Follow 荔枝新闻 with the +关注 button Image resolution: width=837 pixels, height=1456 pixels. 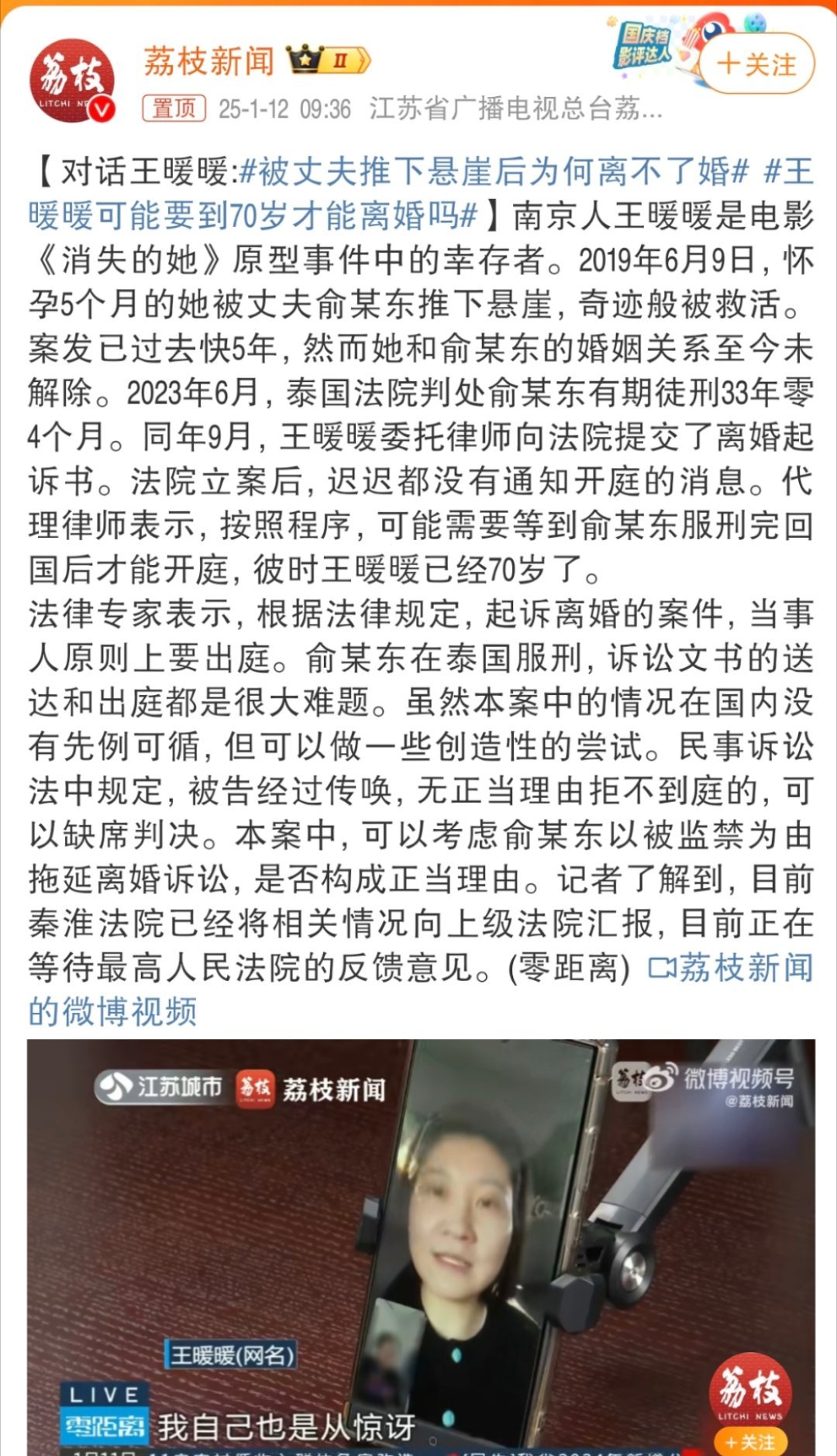(x=756, y=64)
